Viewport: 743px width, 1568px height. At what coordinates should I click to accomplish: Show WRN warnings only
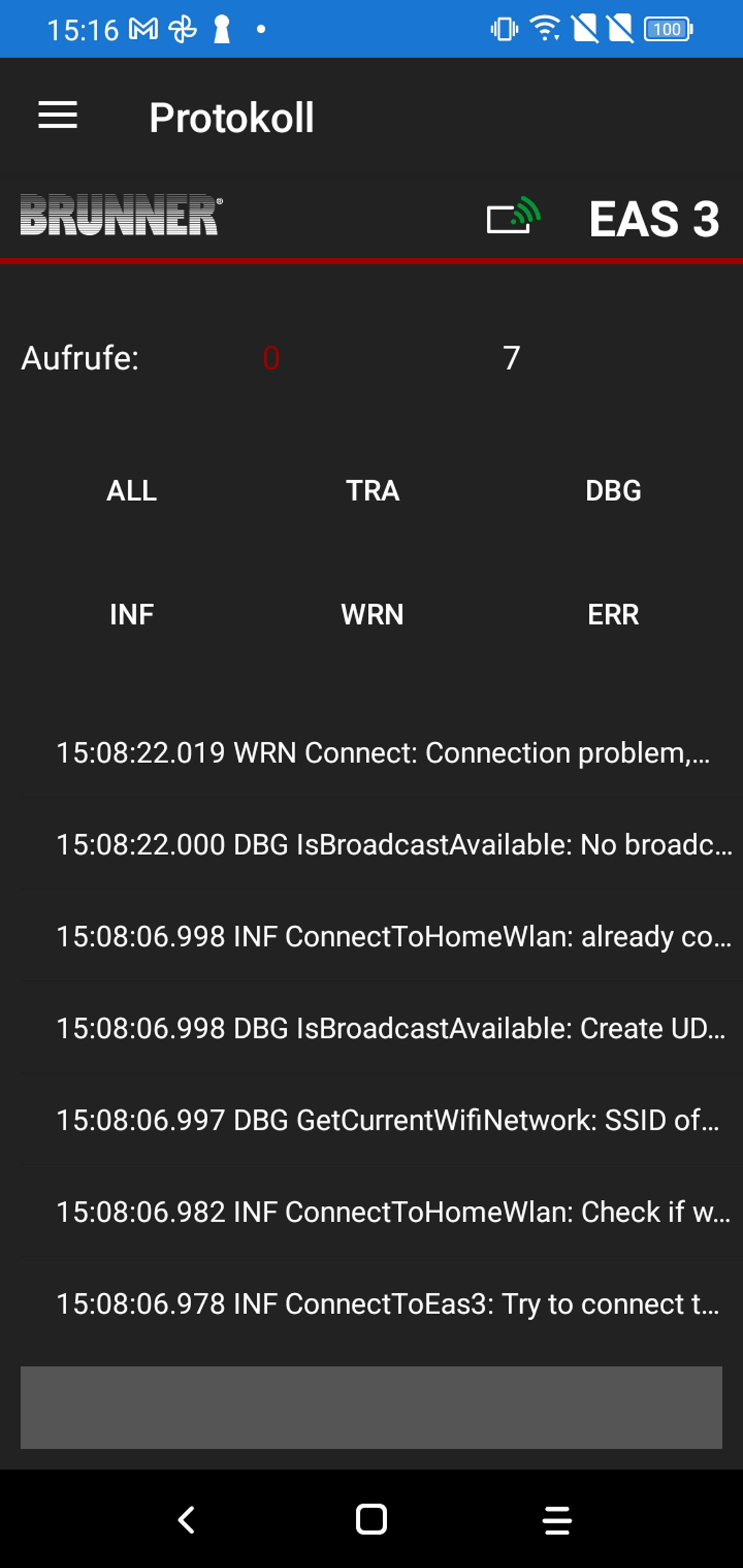[372, 615]
